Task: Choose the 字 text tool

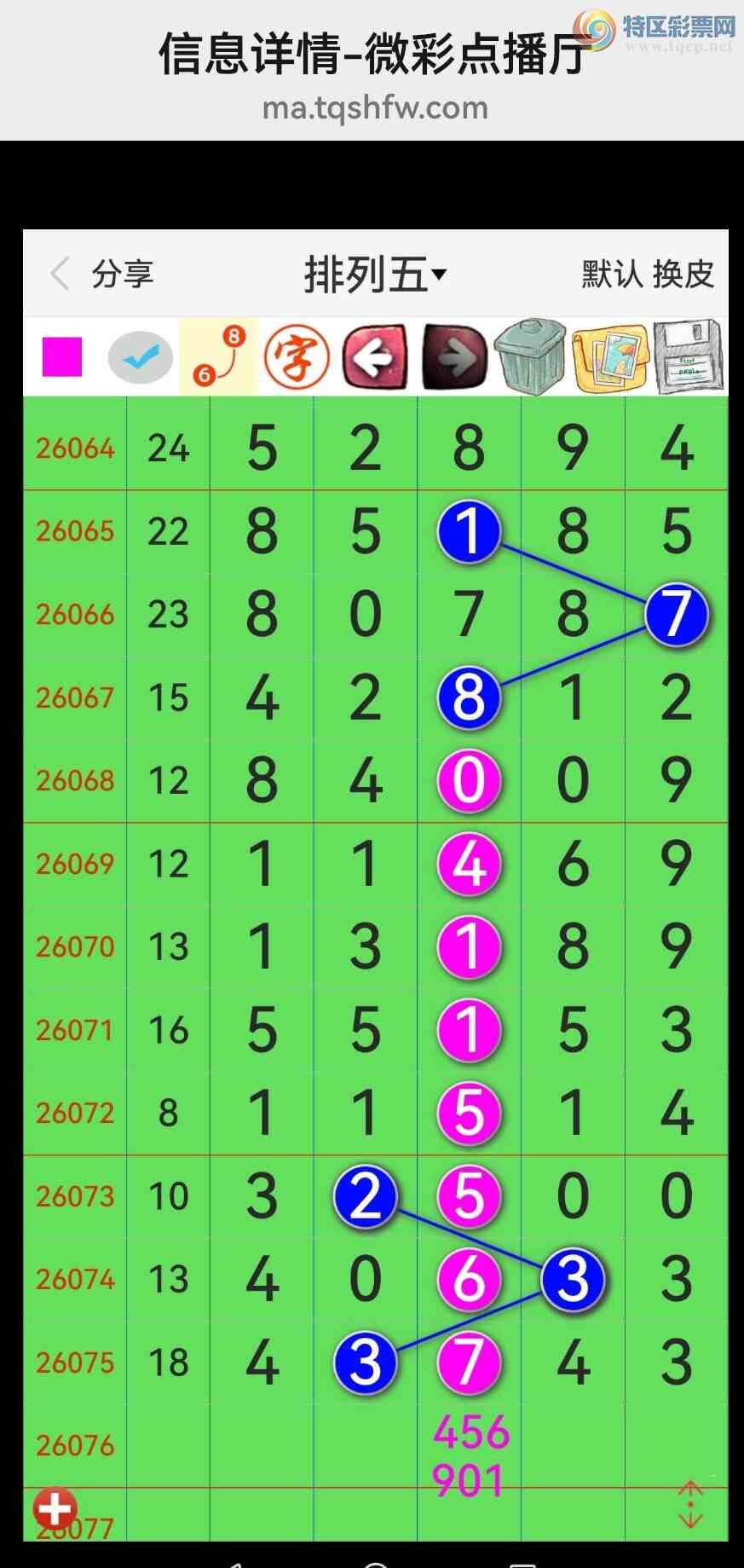Action: [x=296, y=356]
